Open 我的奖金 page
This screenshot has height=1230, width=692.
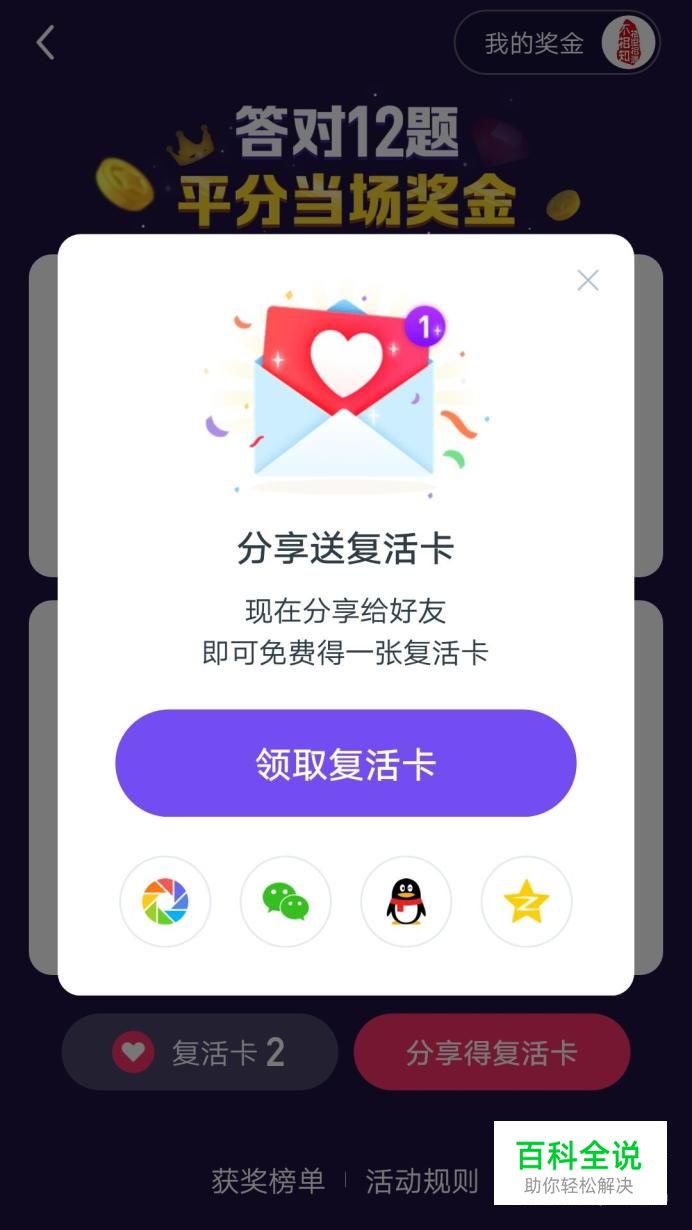point(556,43)
